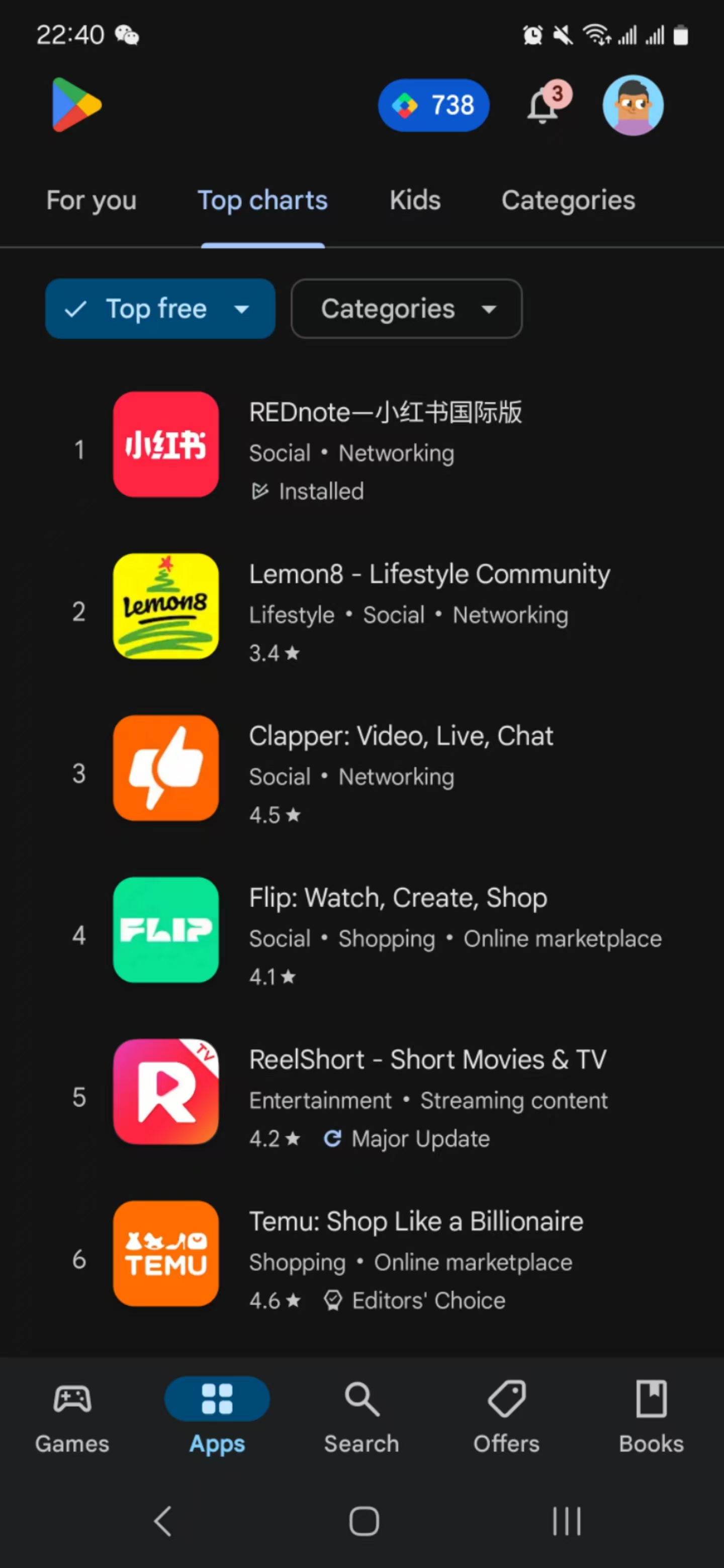Open Search in the bottom navigation
The height and width of the screenshot is (1568, 724).
[x=361, y=1416]
